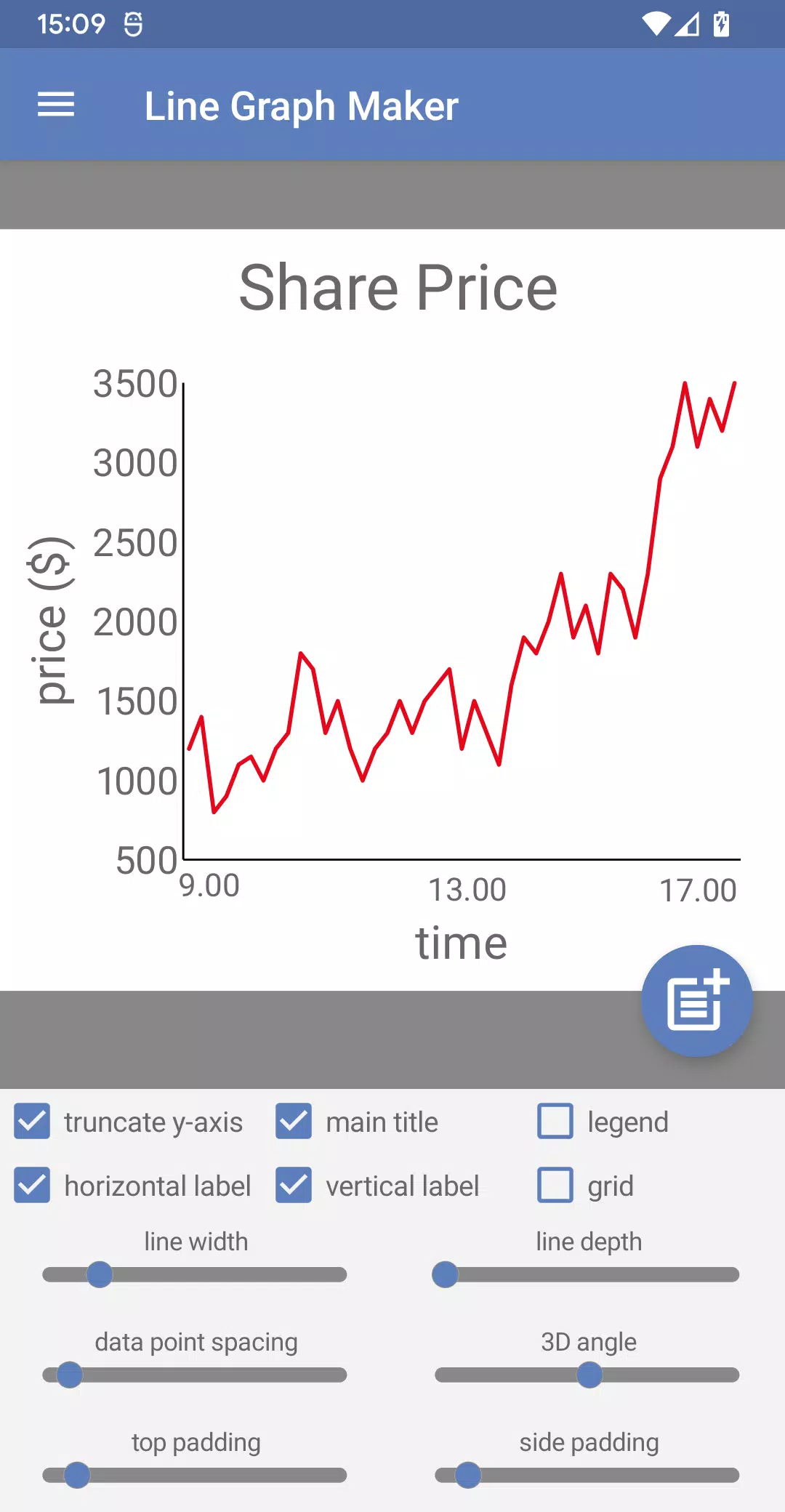The width and height of the screenshot is (785, 1512).
Task: Uncheck the truncate y-axis checkbox
Action: coord(32,1122)
